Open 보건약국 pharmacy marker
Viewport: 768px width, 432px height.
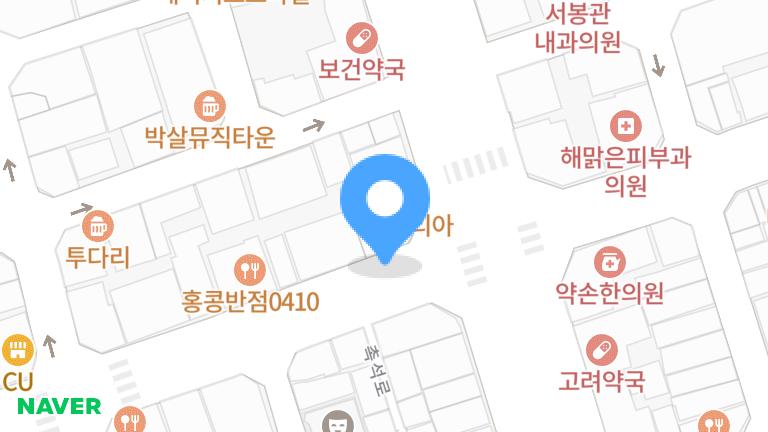coord(361,40)
